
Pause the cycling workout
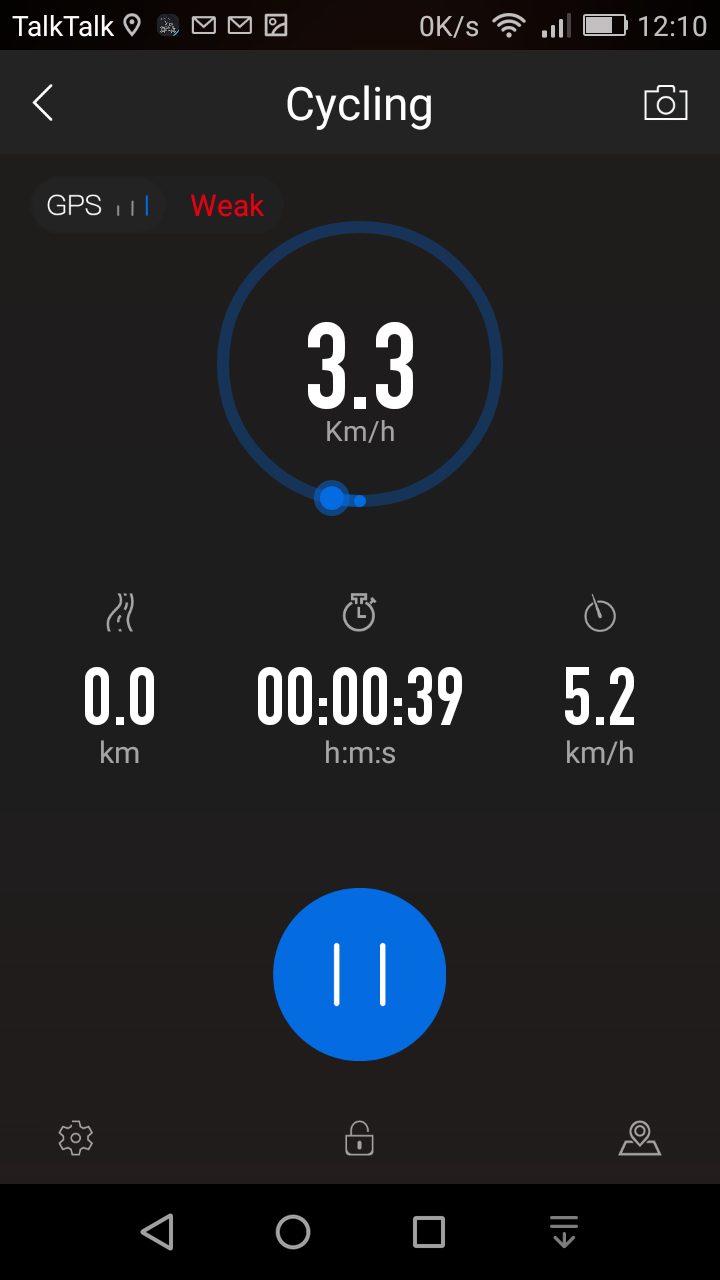[359, 974]
